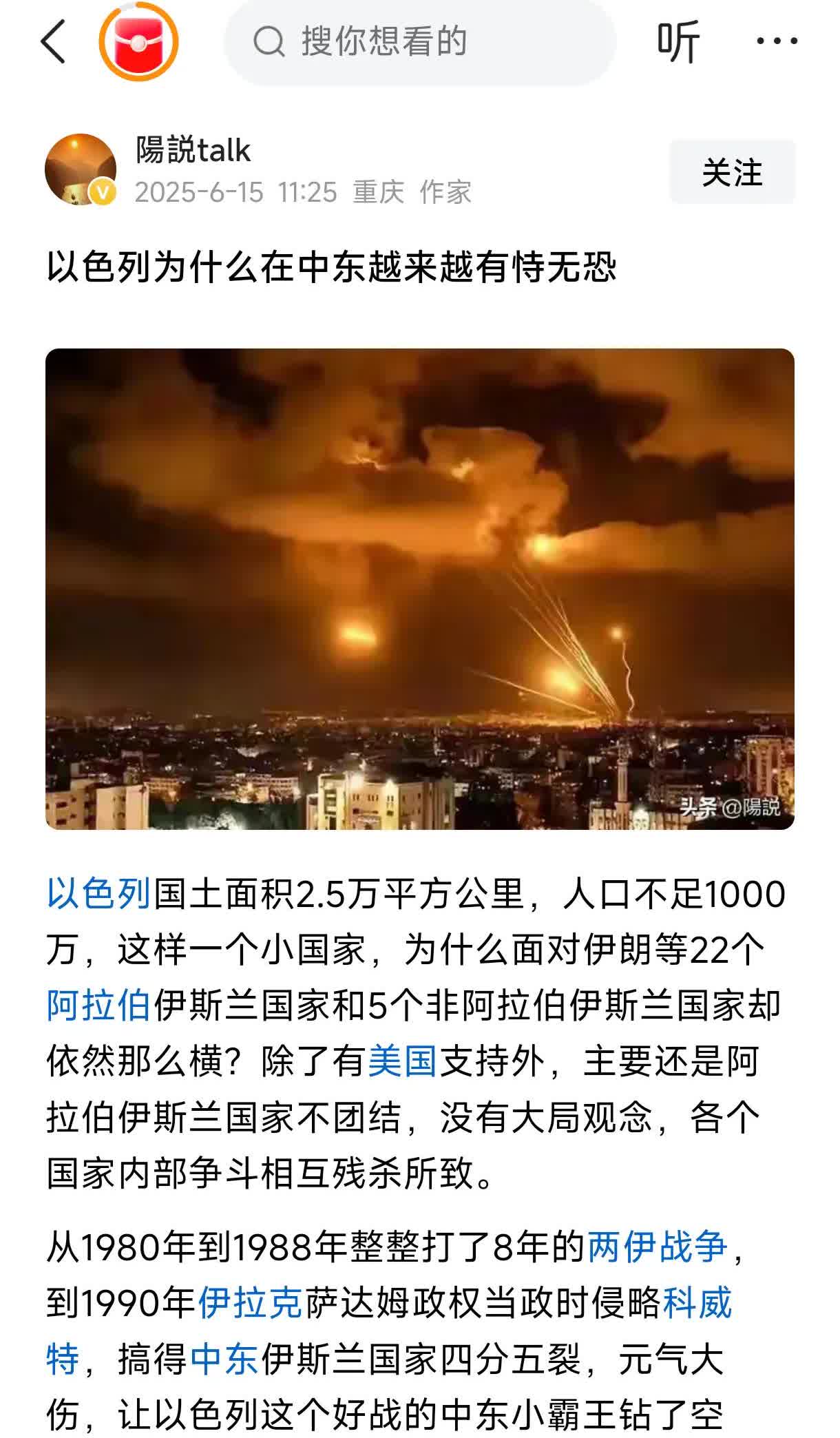View the missile night sky image
The width and height of the screenshot is (840, 1438).
click(x=420, y=589)
